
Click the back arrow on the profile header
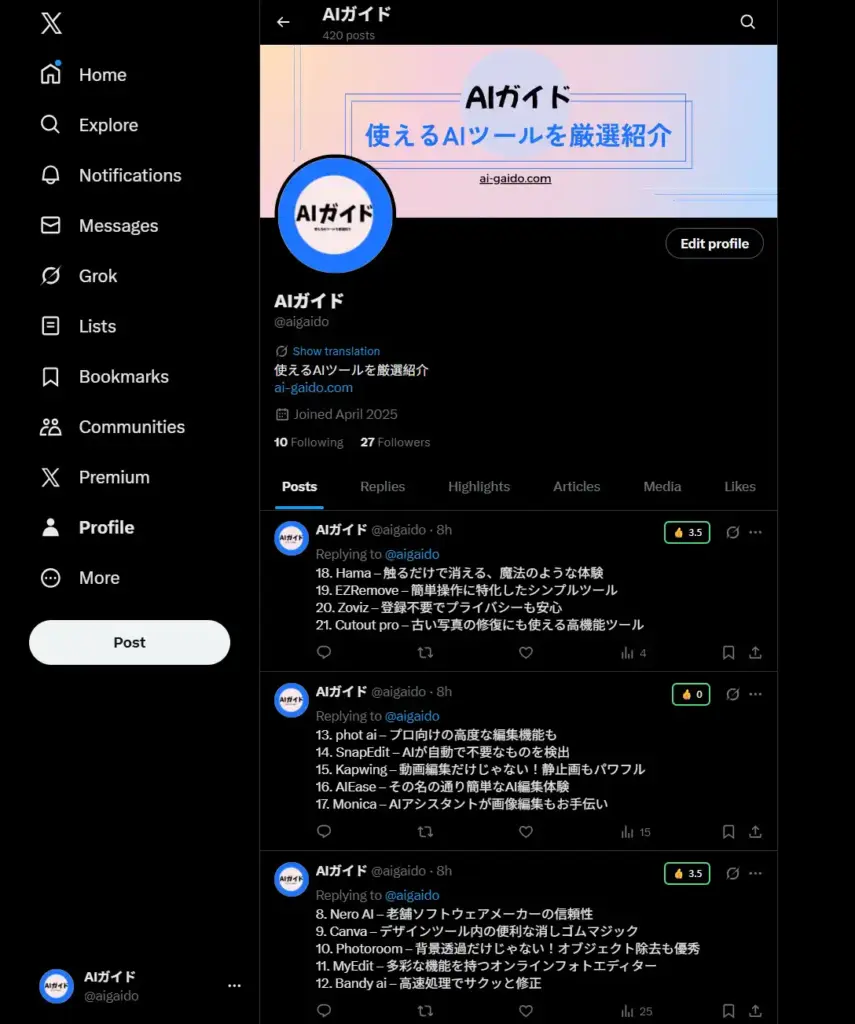[282, 21]
